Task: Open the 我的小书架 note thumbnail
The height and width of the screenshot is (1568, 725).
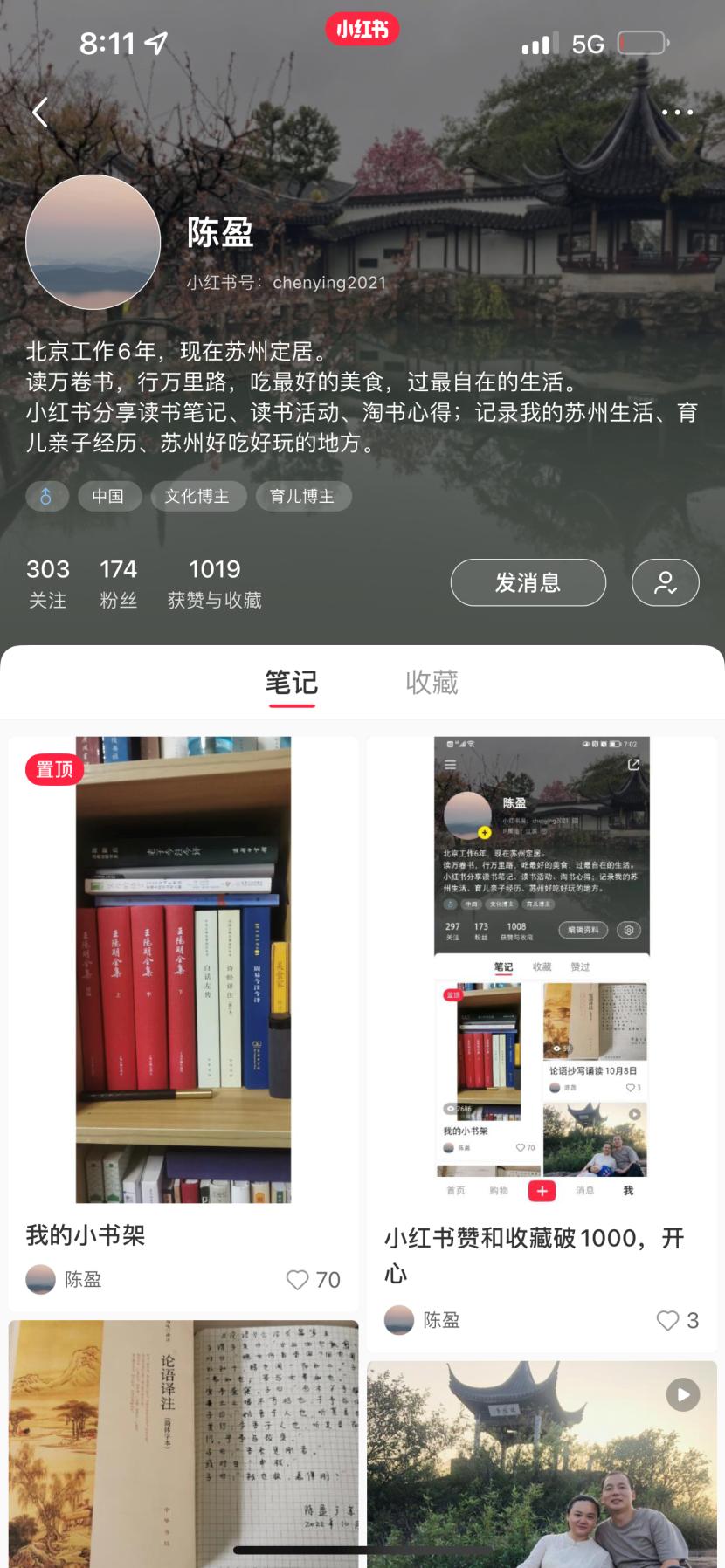Action: 183,969
